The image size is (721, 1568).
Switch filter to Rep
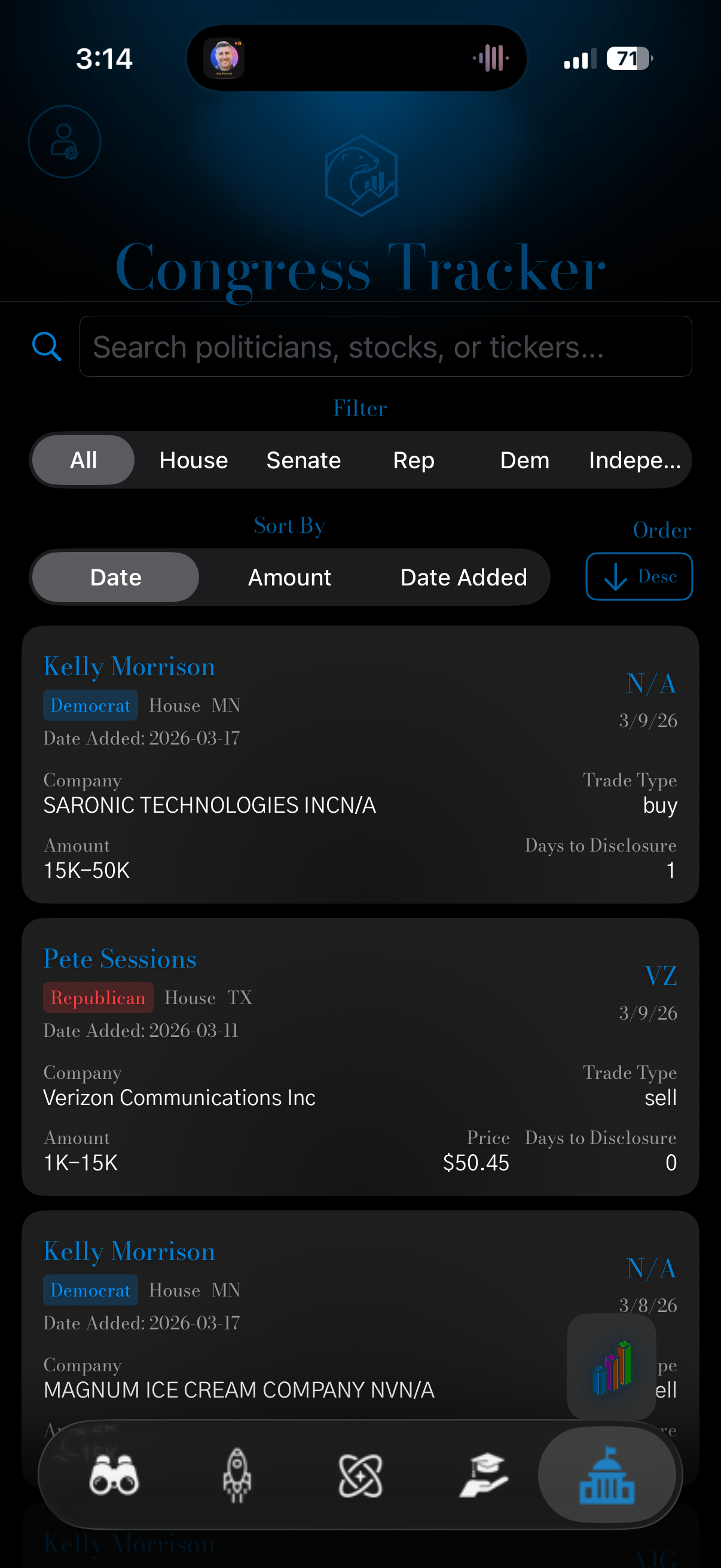(x=414, y=460)
